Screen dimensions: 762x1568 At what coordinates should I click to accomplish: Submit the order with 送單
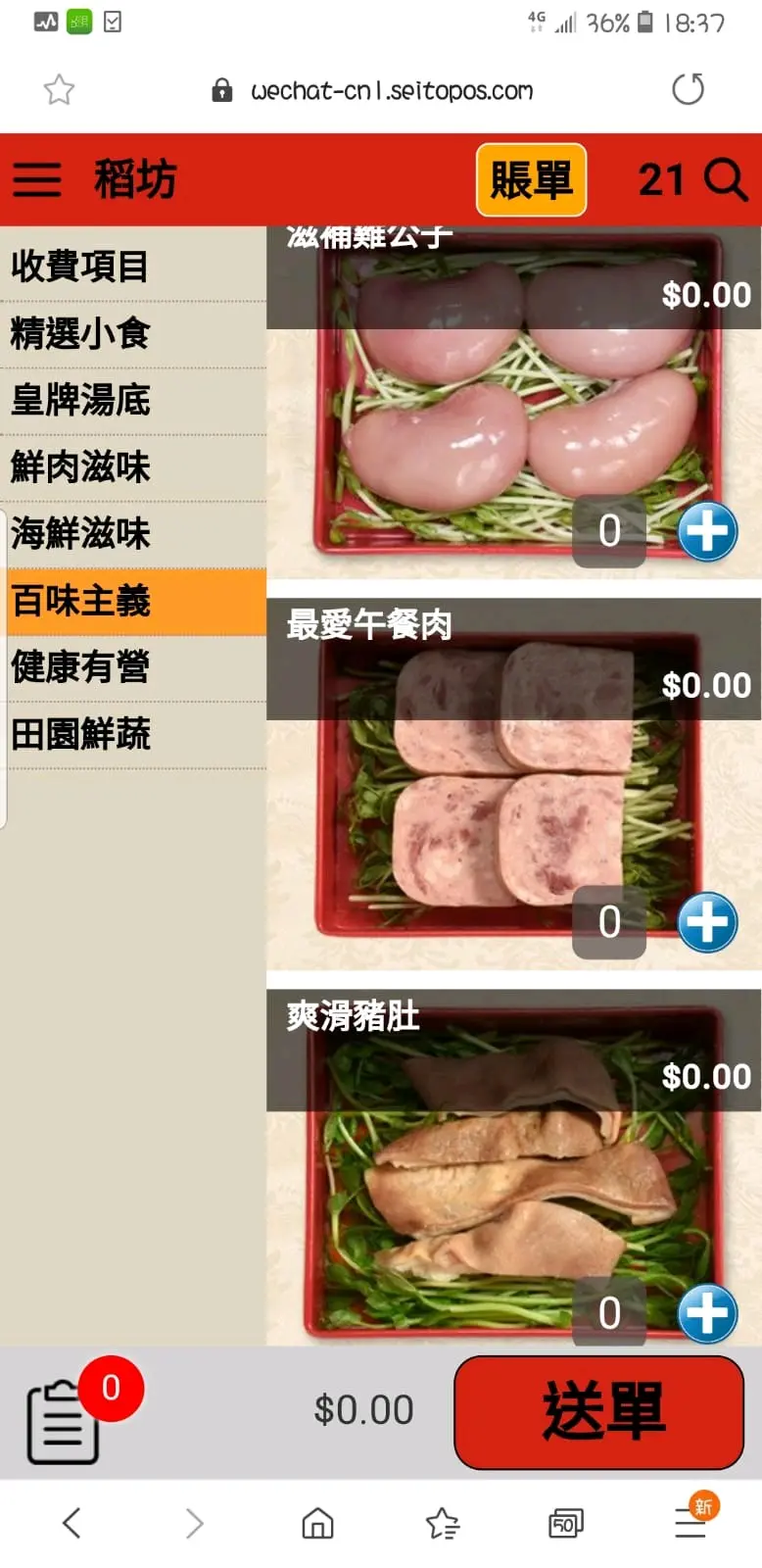[x=598, y=1411]
